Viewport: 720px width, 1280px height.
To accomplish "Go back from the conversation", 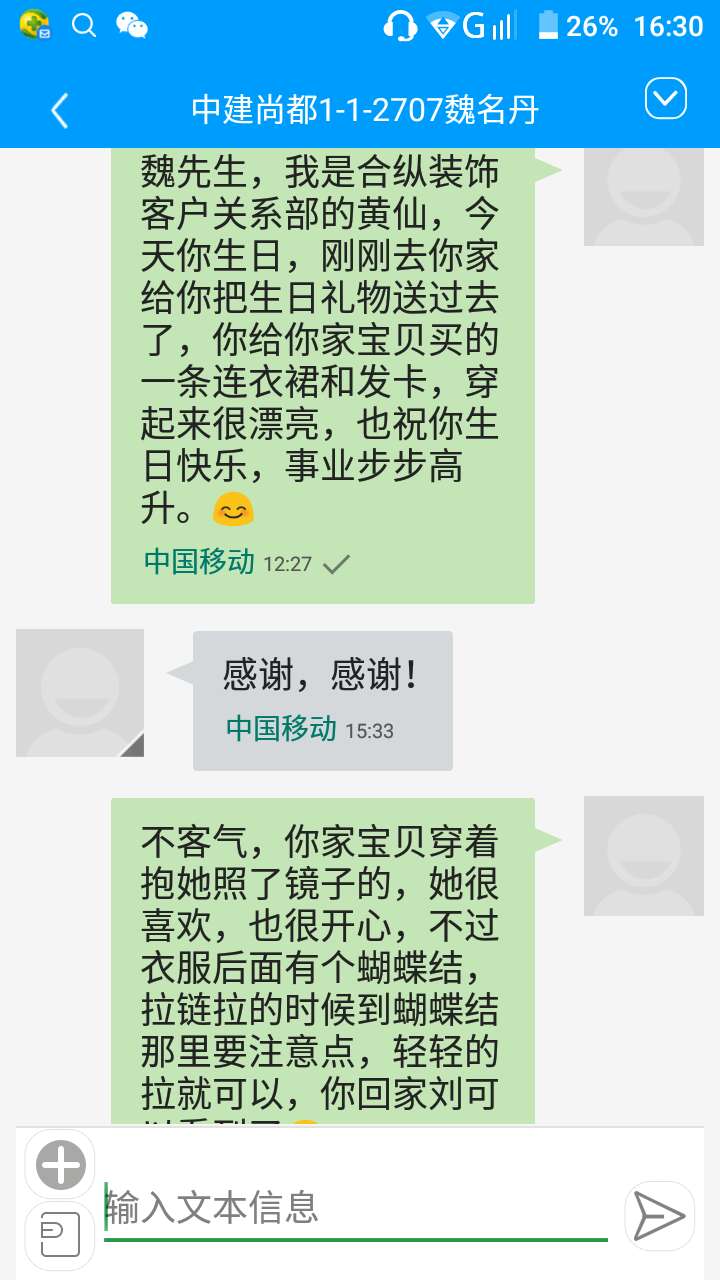I will point(60,110).
